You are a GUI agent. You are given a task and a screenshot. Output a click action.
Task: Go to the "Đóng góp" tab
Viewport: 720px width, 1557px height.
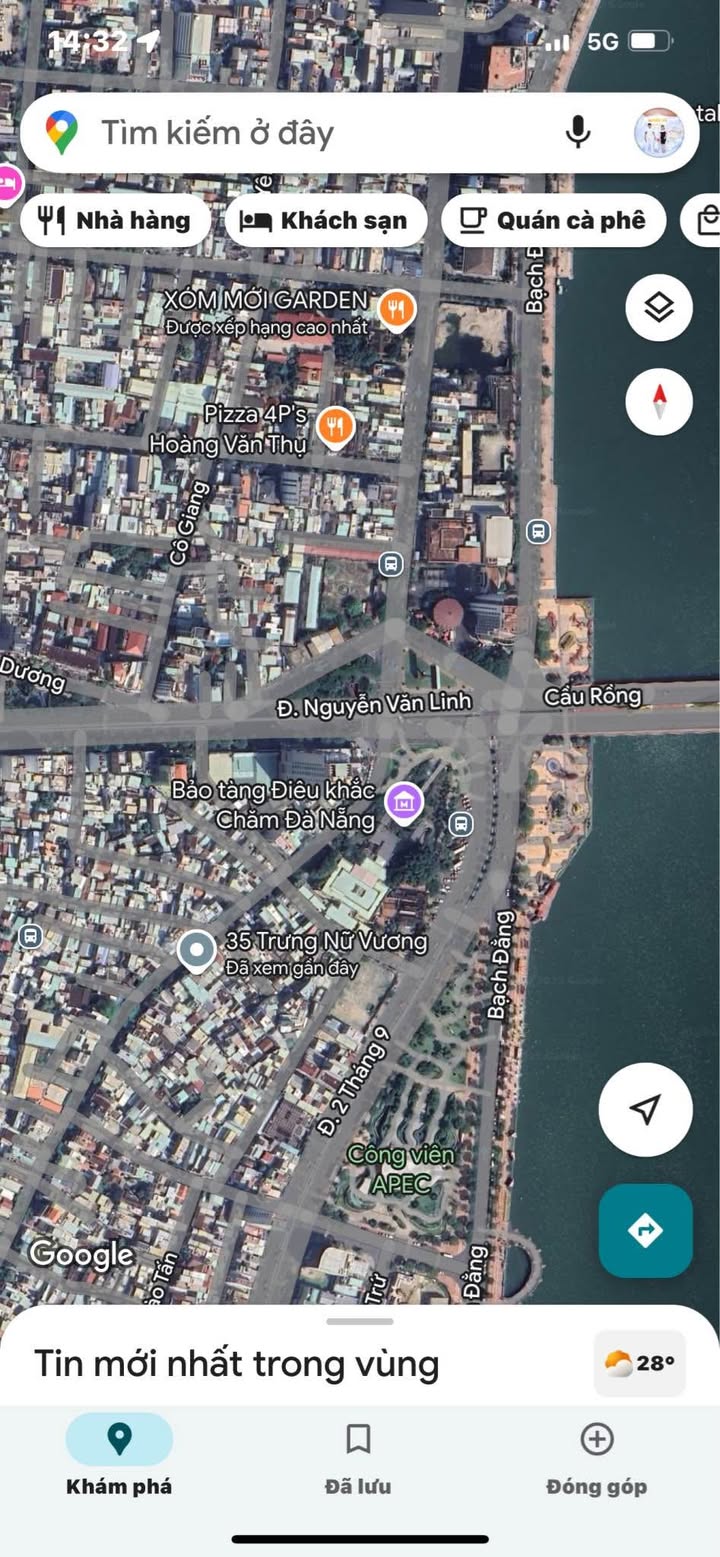597,1459
